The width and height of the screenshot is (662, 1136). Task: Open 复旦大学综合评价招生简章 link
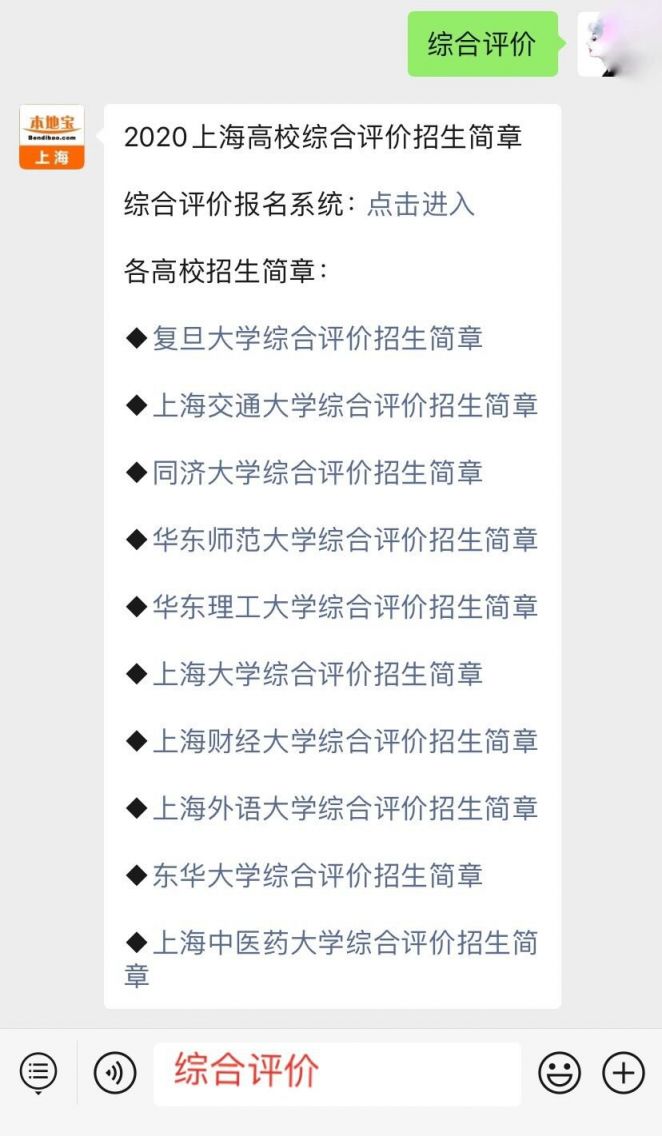coord(317,338)
